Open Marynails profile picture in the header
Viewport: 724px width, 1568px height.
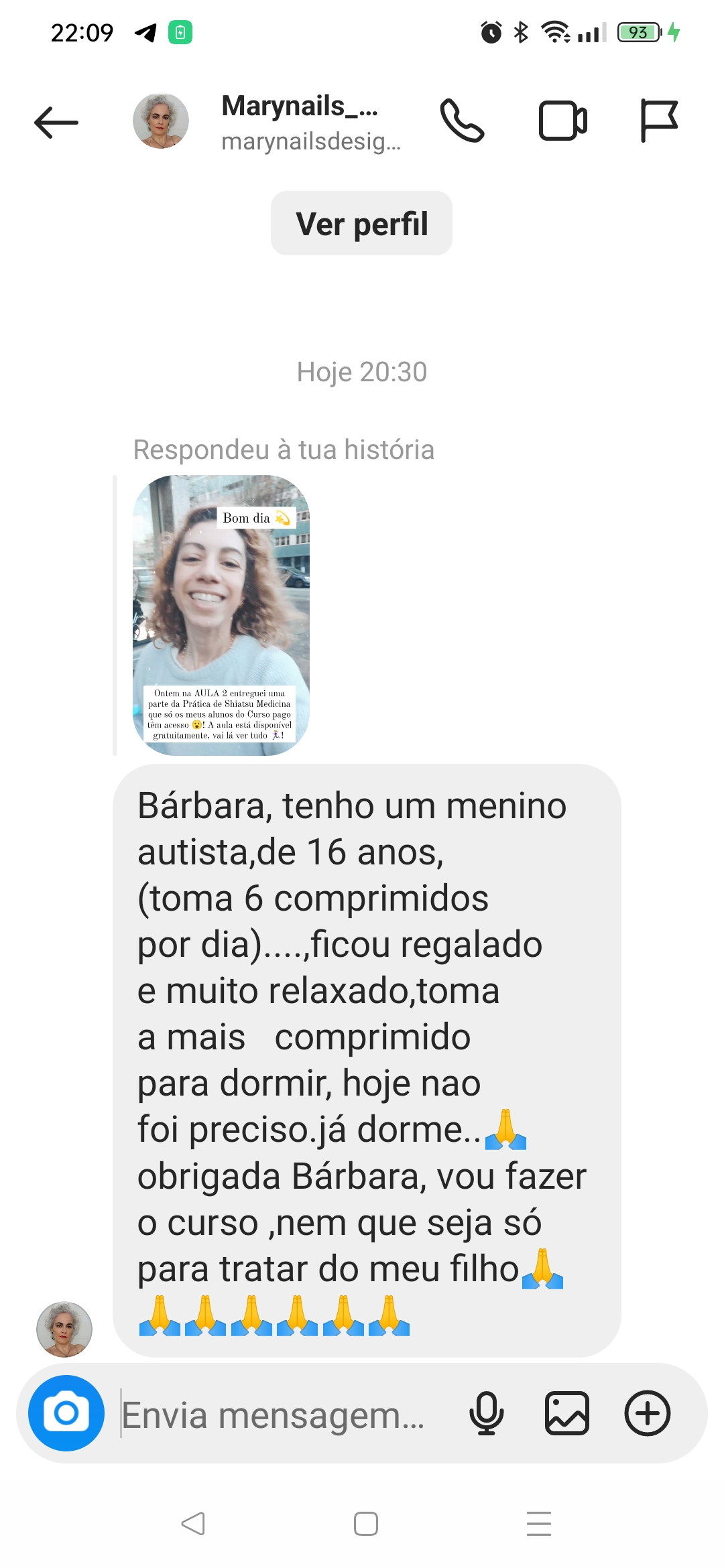[161, 121]
